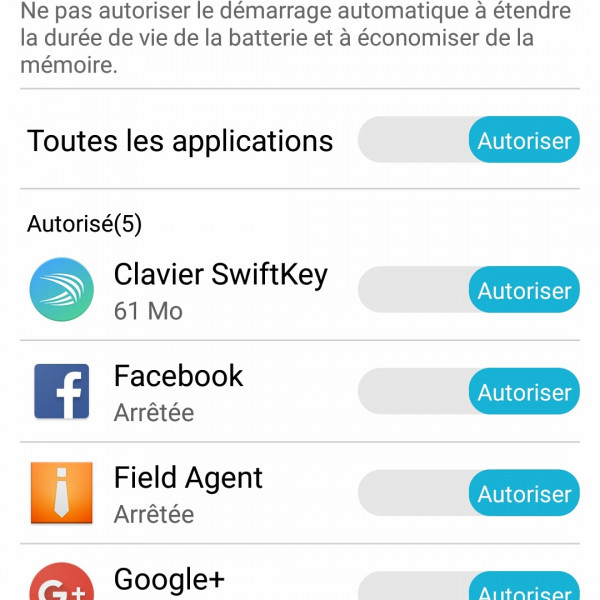Disable auto-start for Clavier SwiftKey

tap(469, 291)
